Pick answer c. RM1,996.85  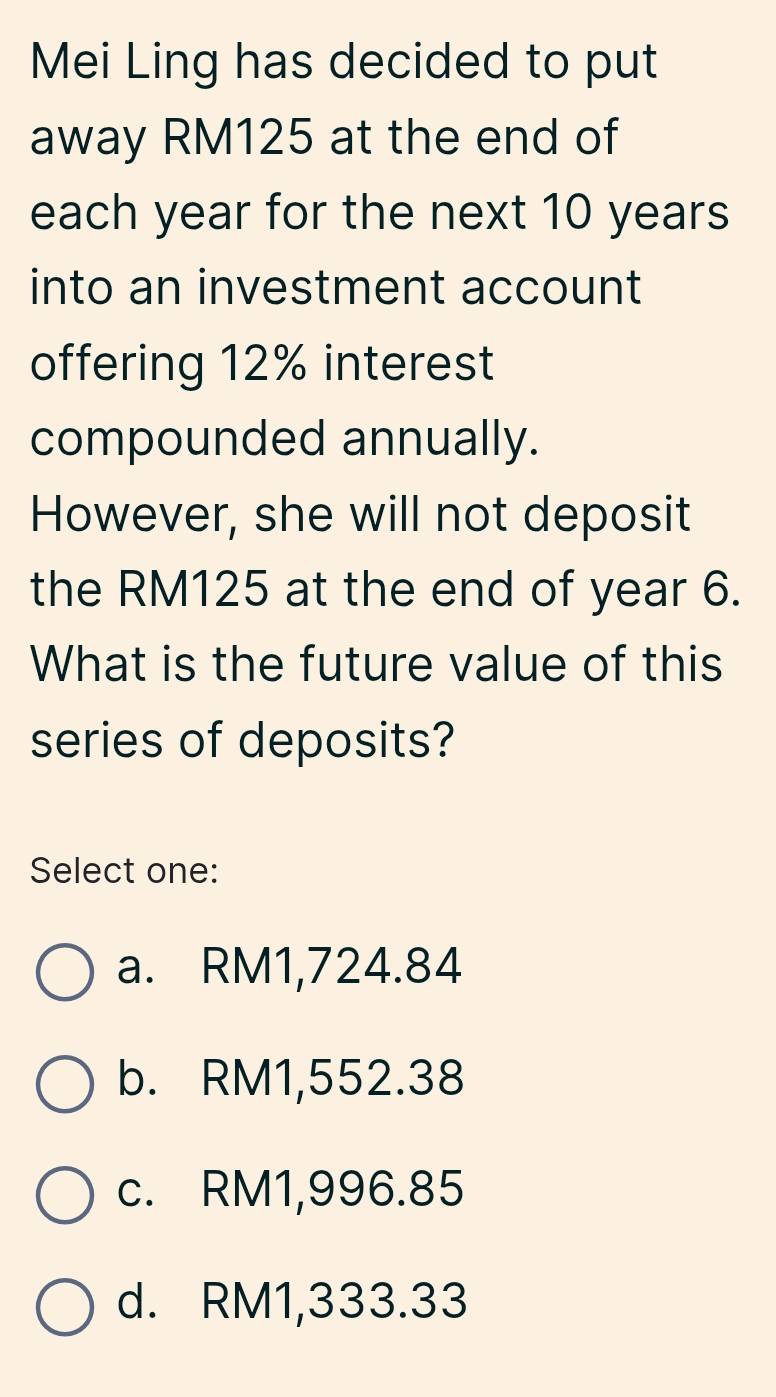point(65,1194)
